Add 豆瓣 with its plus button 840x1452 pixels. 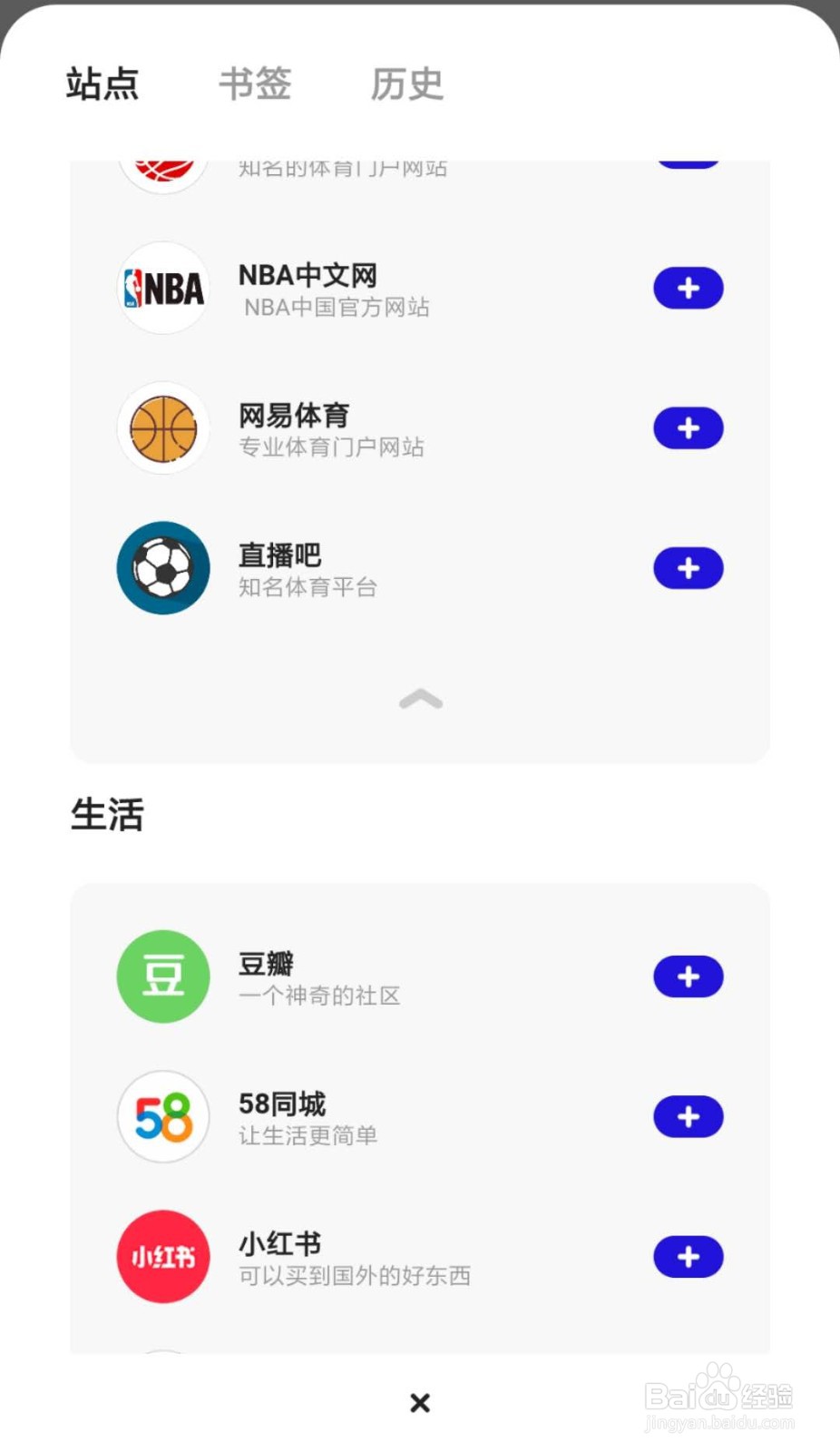(688, 976)
